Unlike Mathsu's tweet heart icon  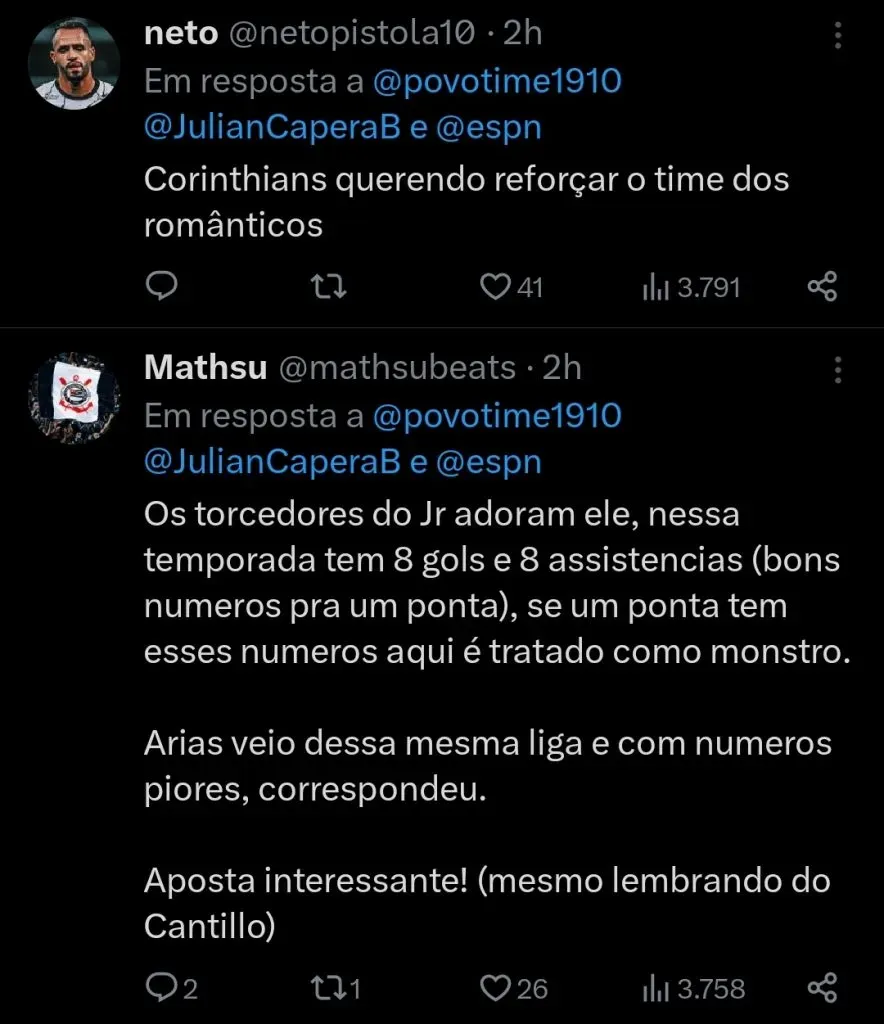494,988
